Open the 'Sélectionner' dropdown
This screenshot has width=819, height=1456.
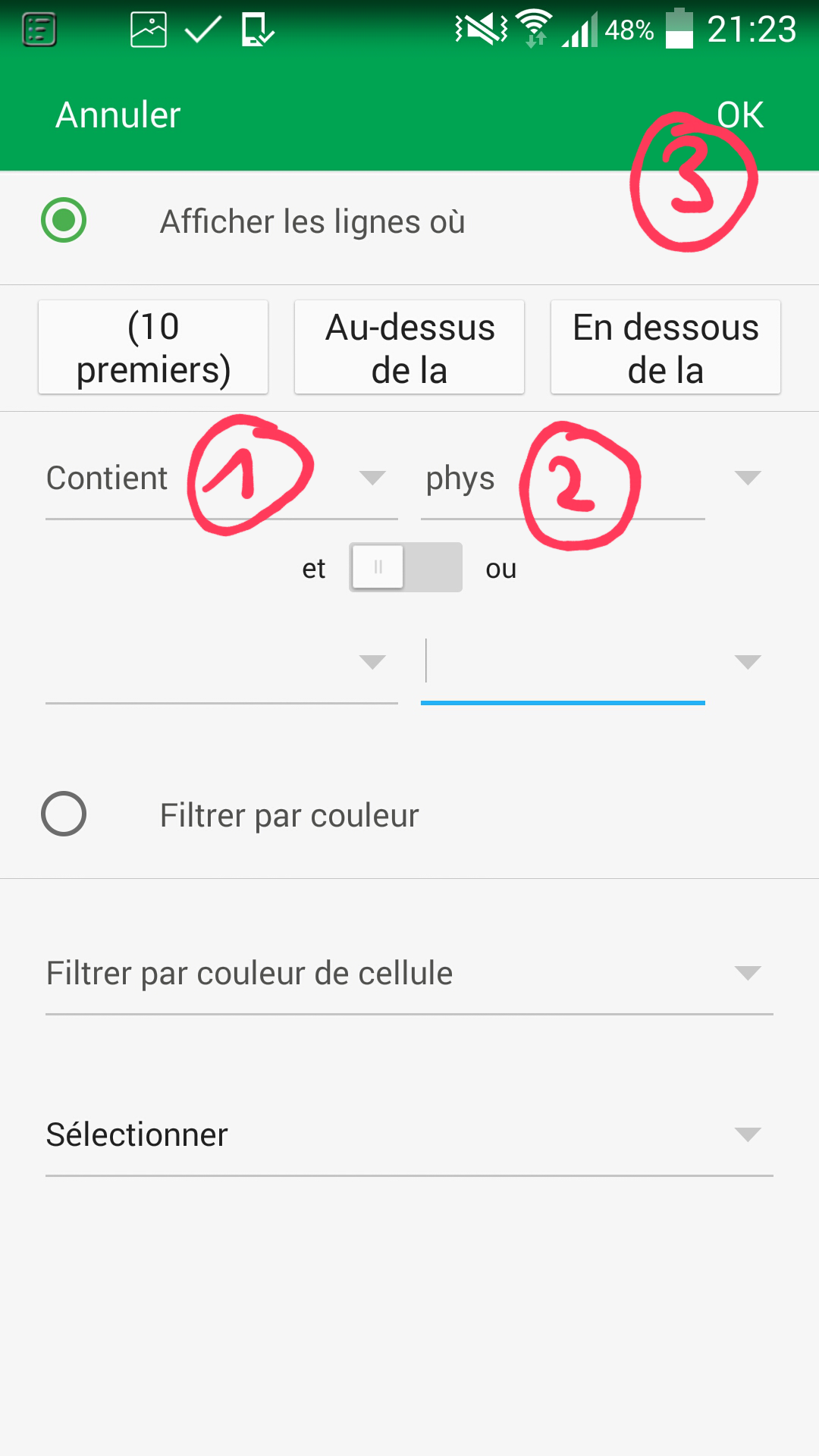(x=409, y=1135)
